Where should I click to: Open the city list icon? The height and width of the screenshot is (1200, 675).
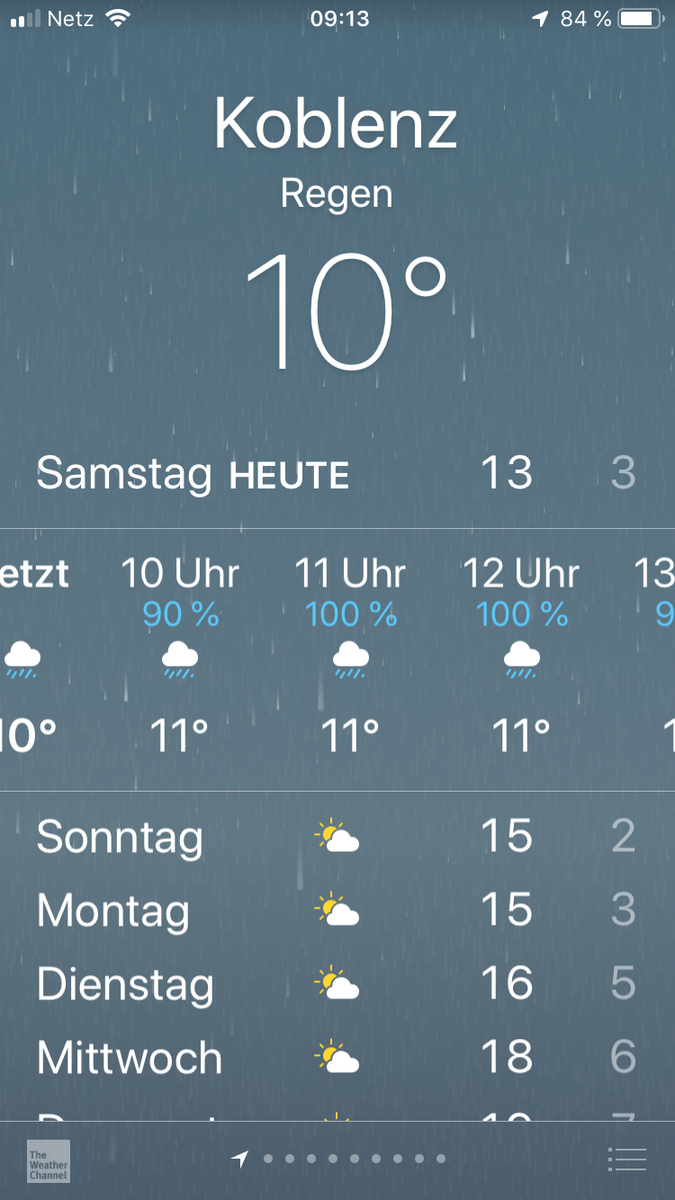627,1159
